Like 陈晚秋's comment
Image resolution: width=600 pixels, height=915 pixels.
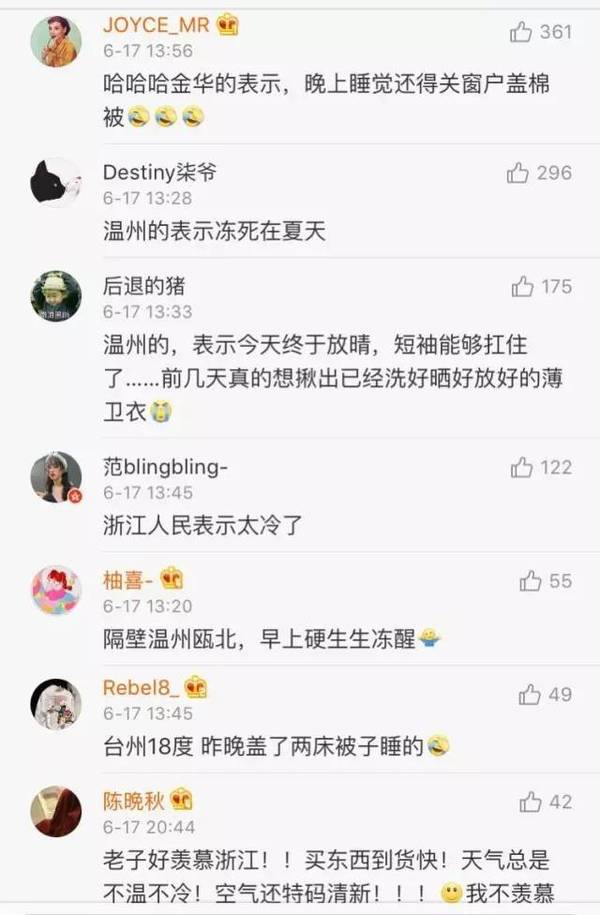(x=530, y=802)
